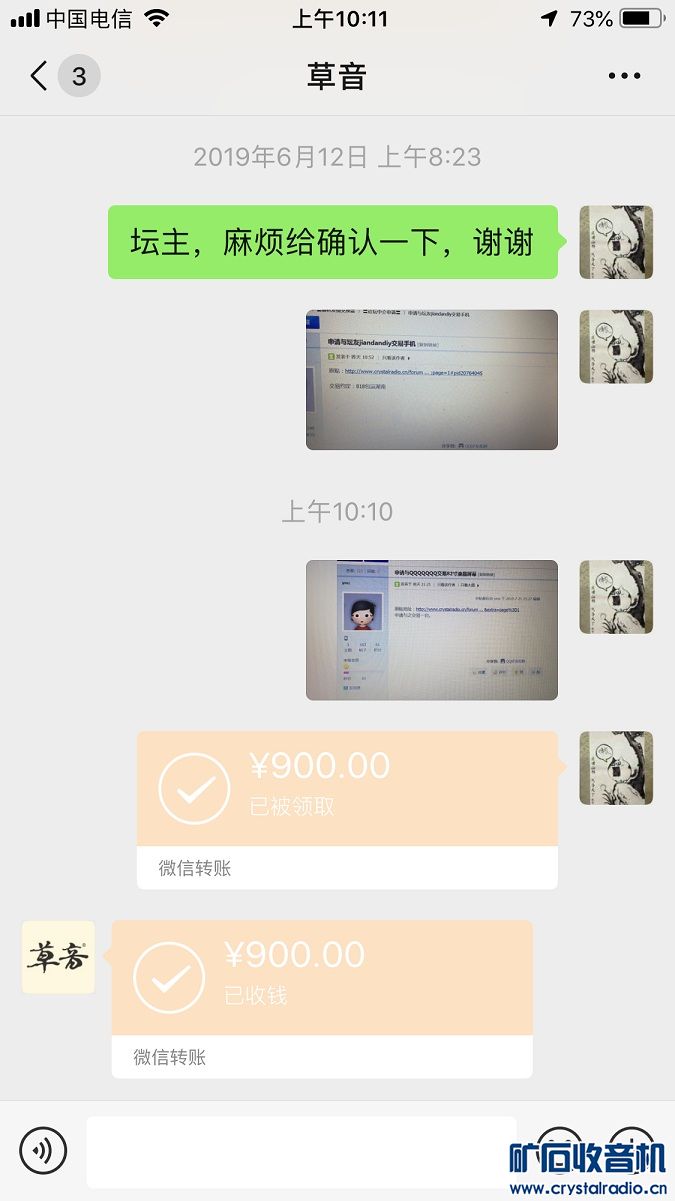Open 草音's profile avatar

(x=58, y=957)
